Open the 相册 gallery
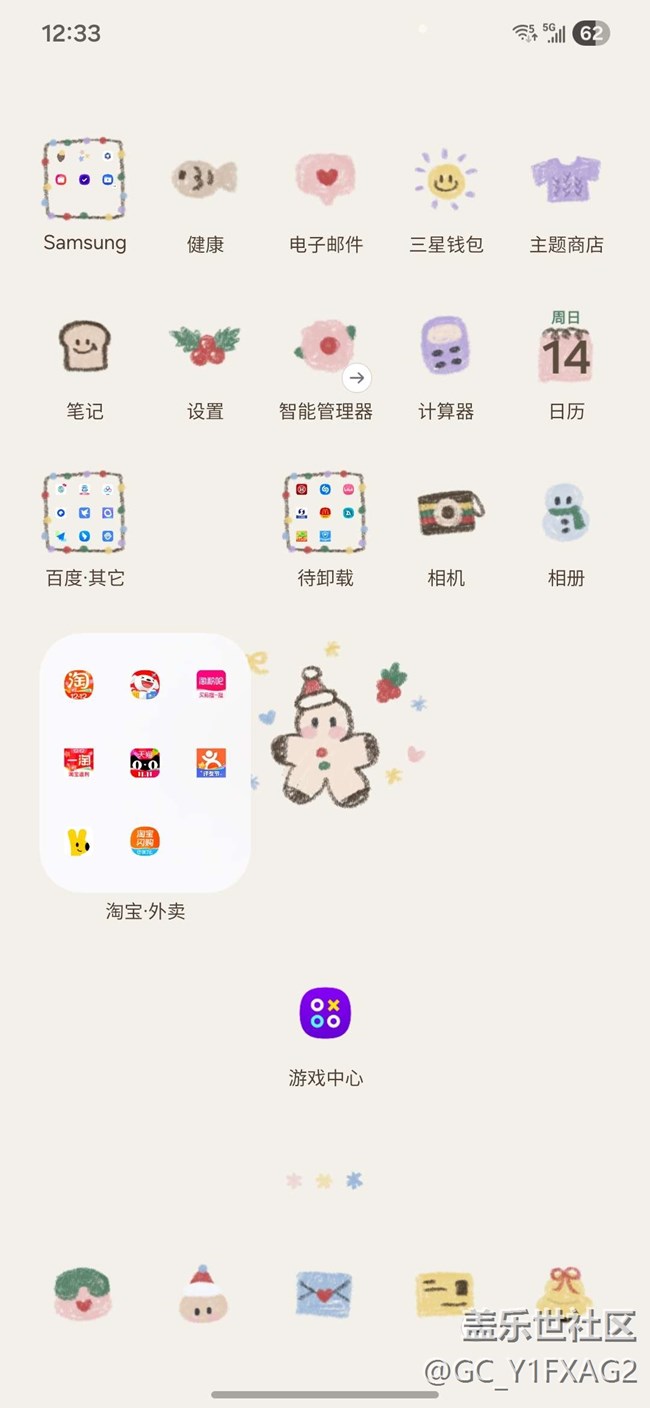The width and height of the screenshot is (650, 1408). coord(566,513)
